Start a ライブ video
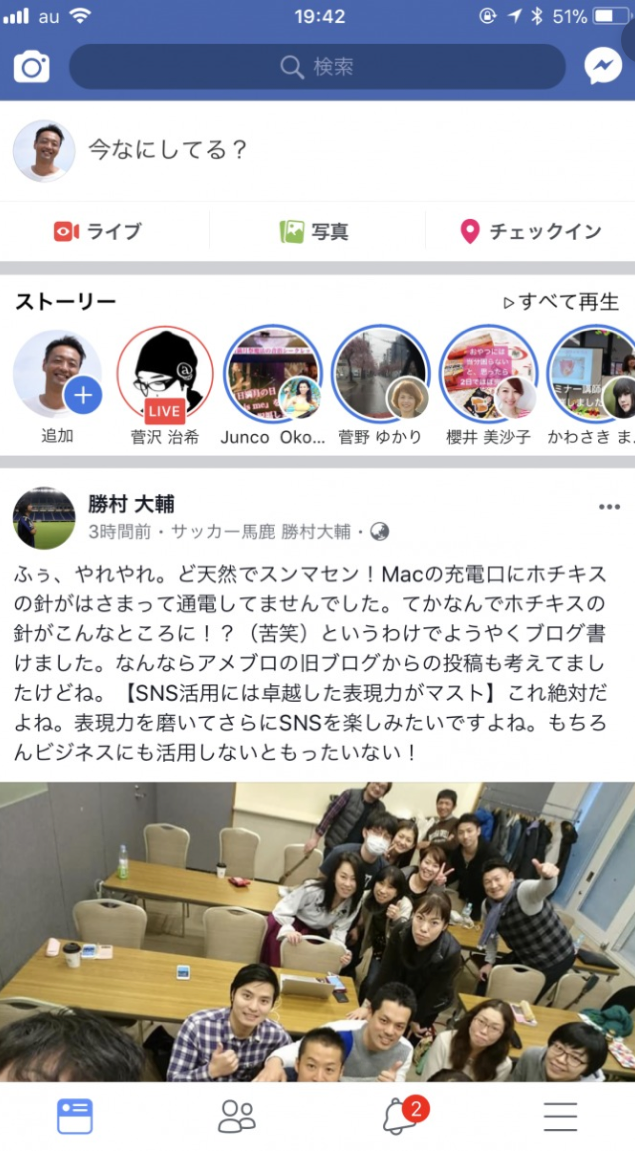The height and width of the screenshot is (1151, 635). point(99,231)
